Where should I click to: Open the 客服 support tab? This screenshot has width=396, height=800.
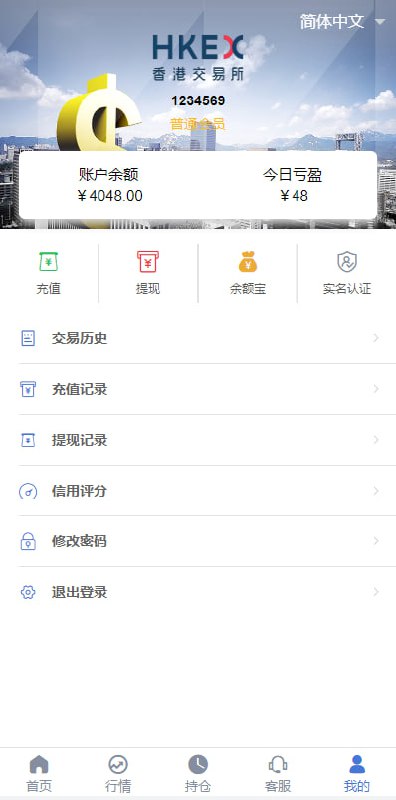tap(278, 773)
